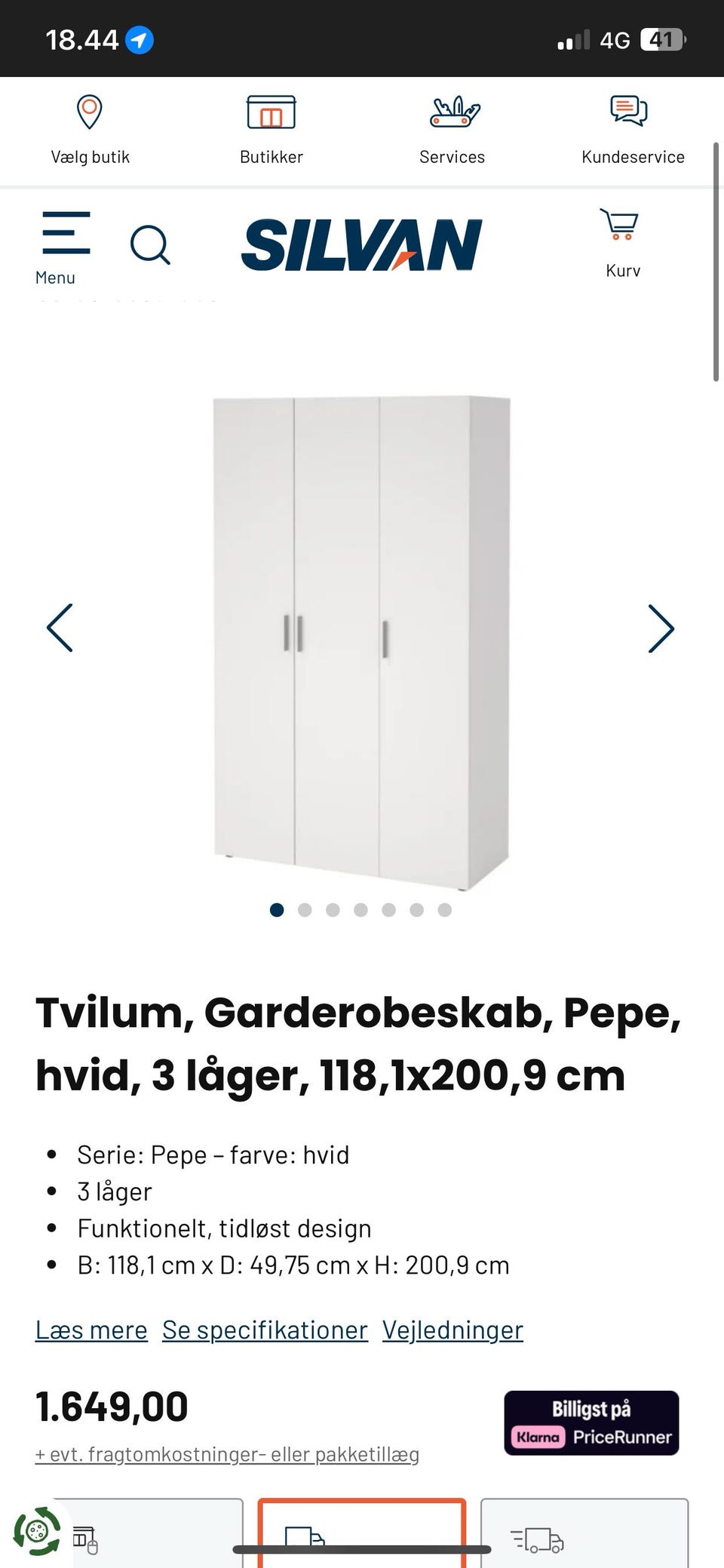This screenshot has width=724, height=1568.
Task: Open the Vejledninger link
Action: [452, 1330]
